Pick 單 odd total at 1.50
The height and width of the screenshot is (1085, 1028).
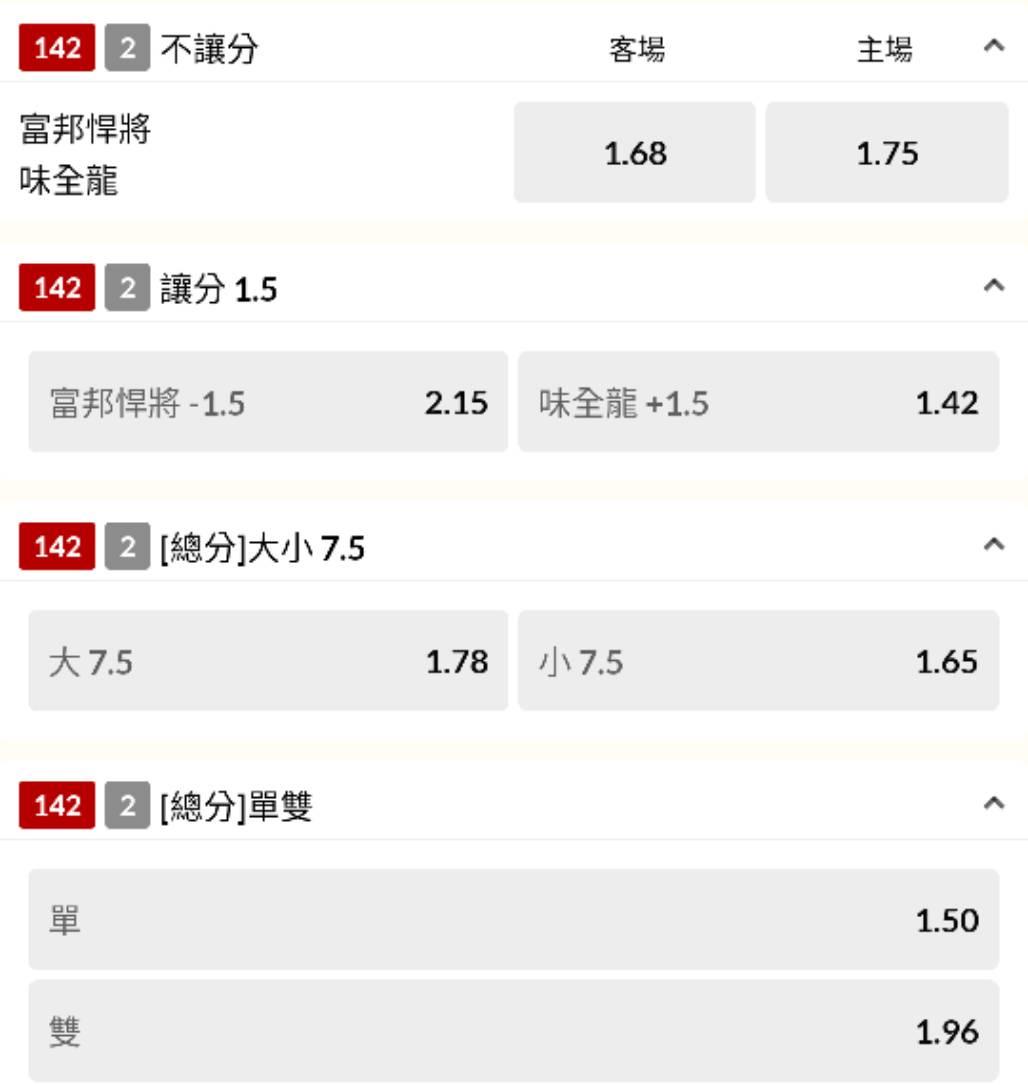coord(513,919)
